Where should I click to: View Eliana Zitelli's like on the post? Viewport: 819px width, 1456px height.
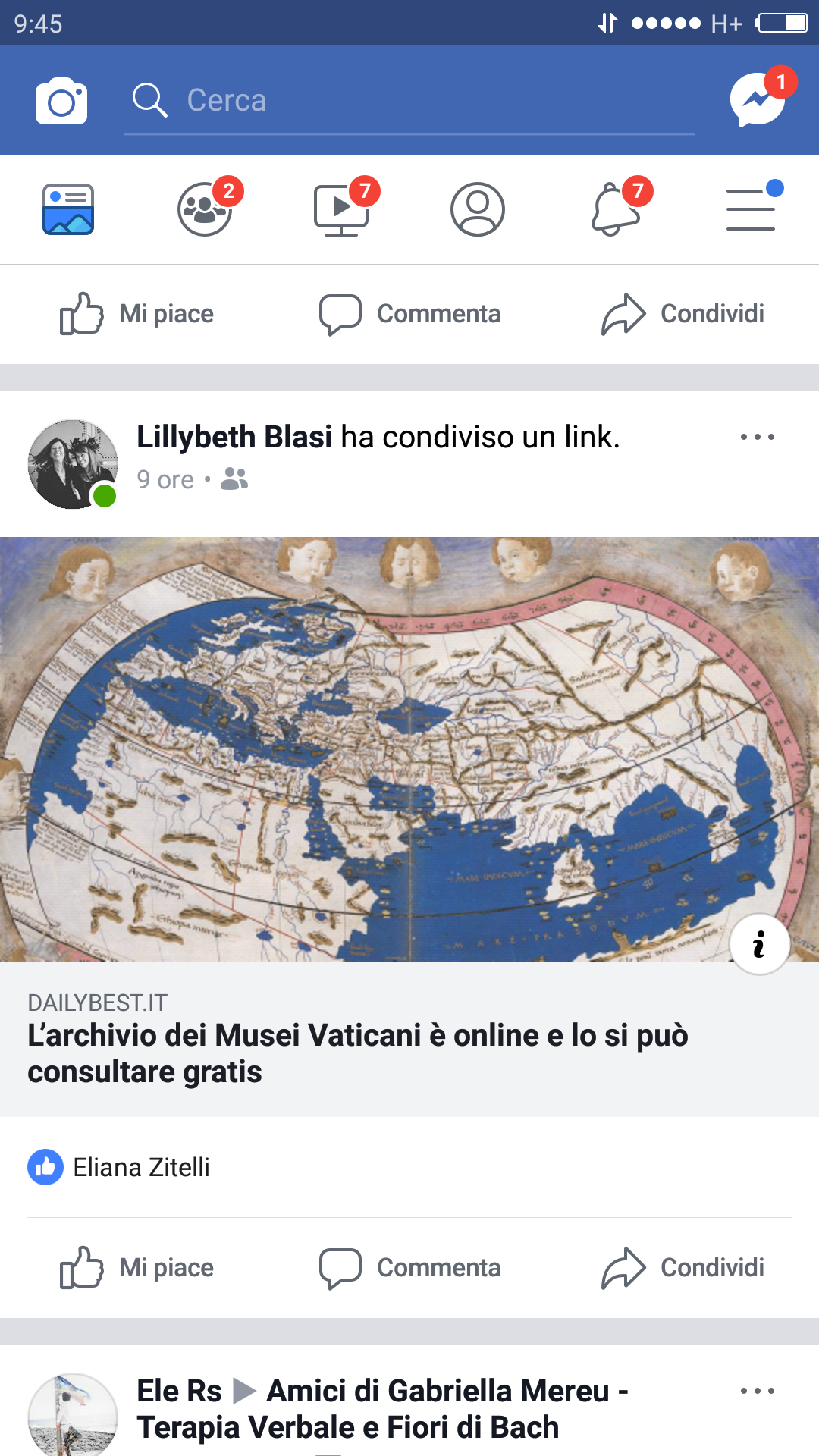click(141, 1167)
